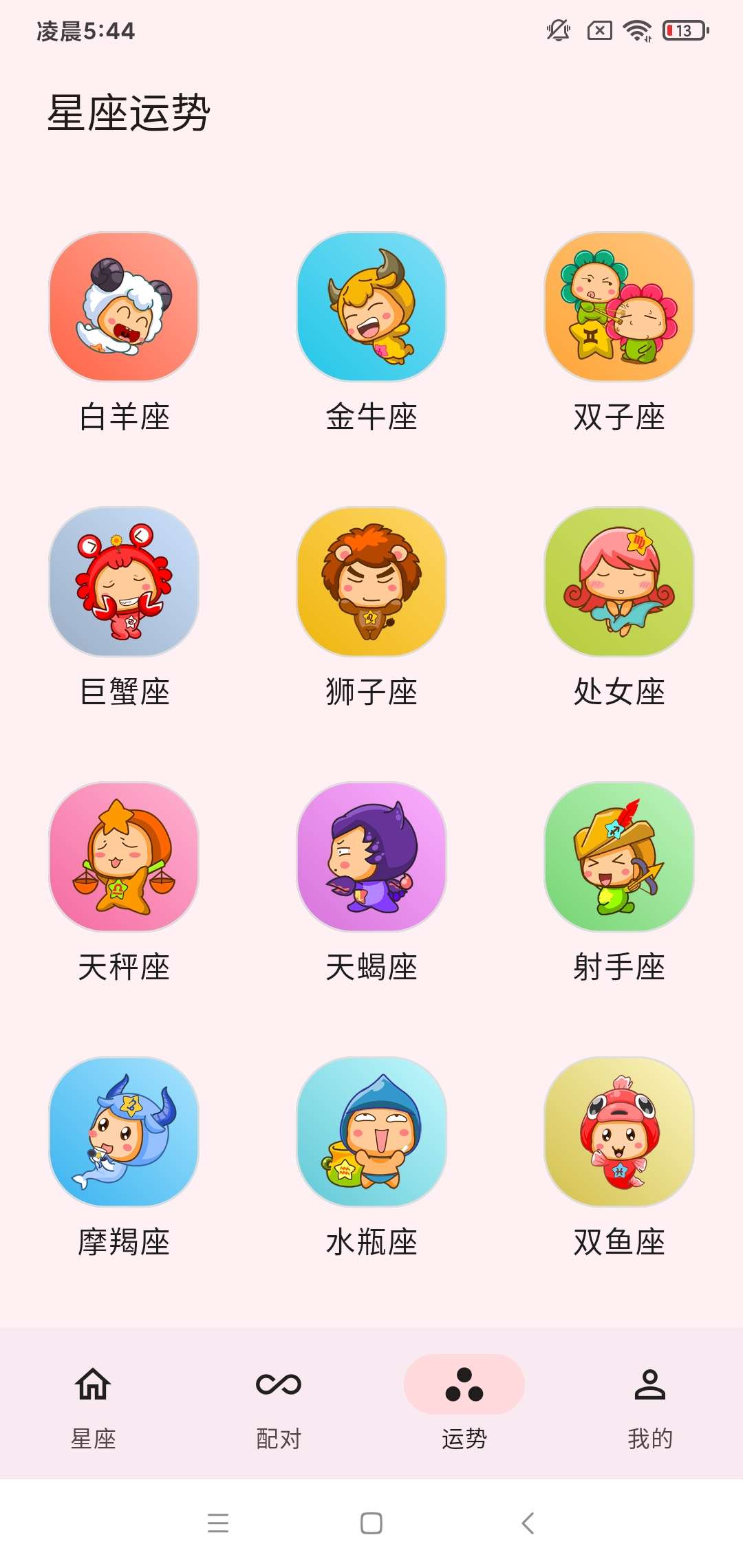Open recent apps from navigation bar
The width and height of the screenshot is (743, 1568).
[x=218, y=1523]
